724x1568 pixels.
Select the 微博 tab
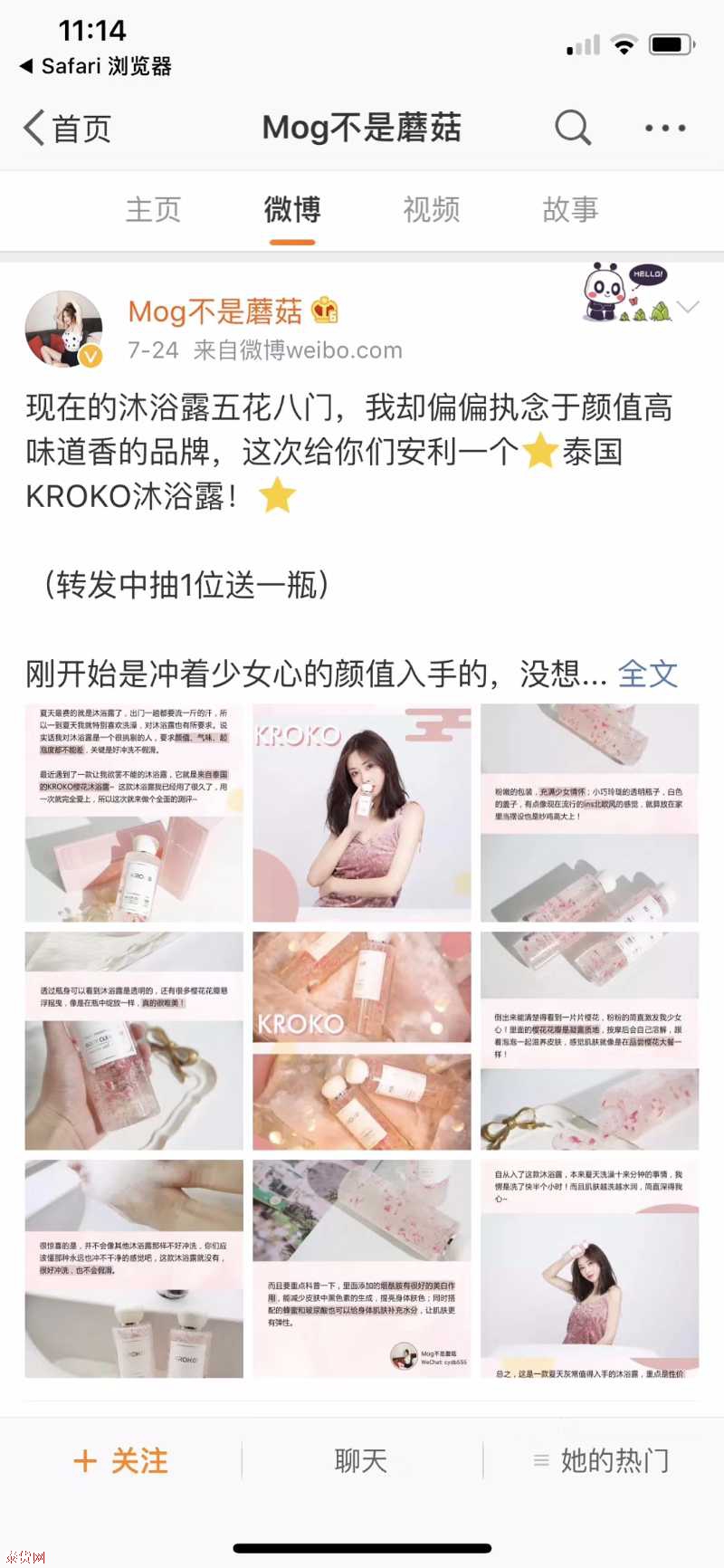[x=291, y=209]
